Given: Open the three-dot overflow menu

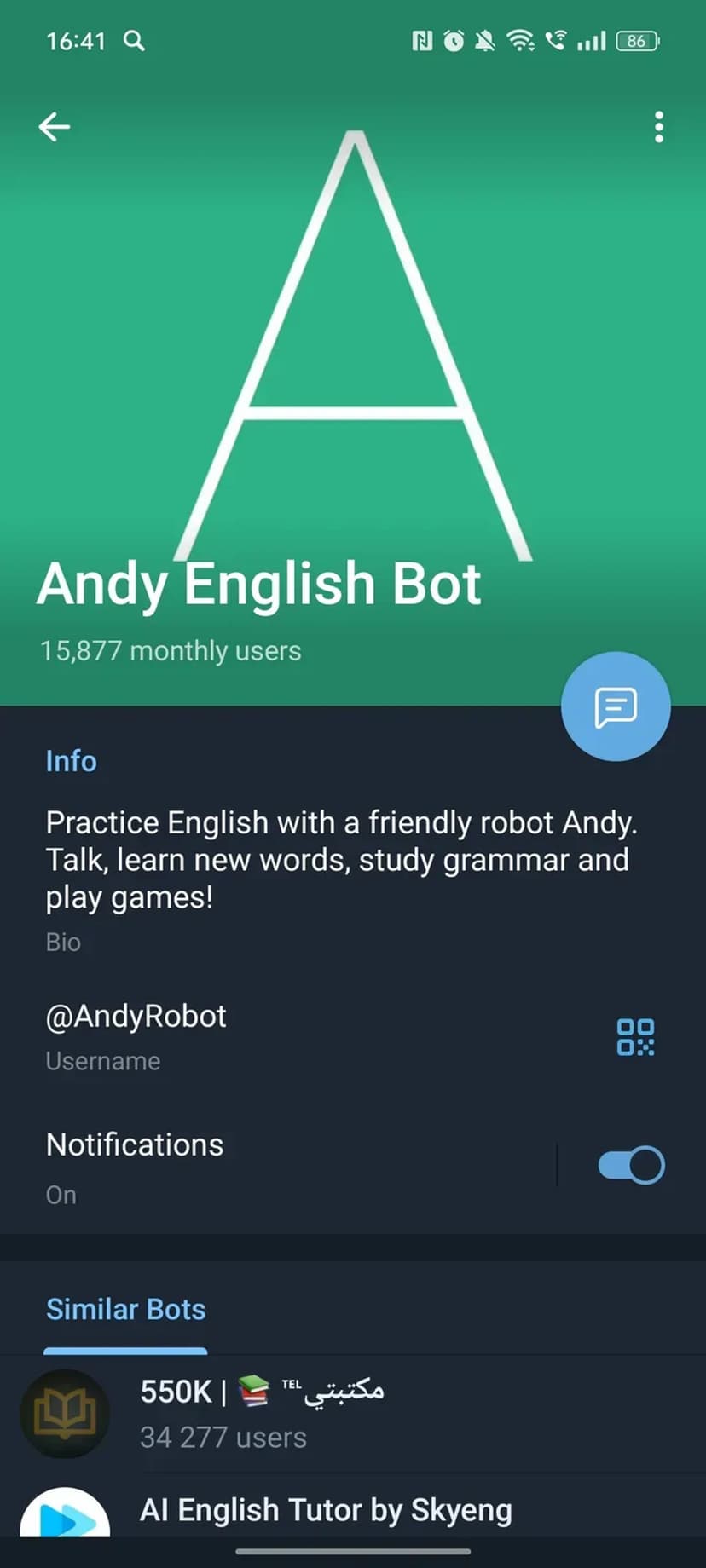Looking at the screenshot, I should (658, 127).
